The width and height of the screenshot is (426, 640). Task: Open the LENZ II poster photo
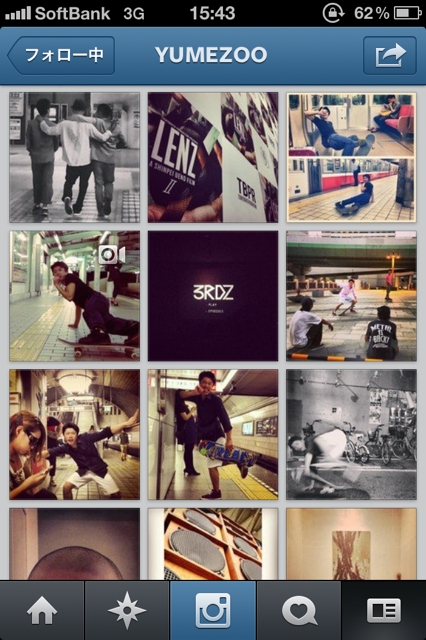tap(213, 158)
